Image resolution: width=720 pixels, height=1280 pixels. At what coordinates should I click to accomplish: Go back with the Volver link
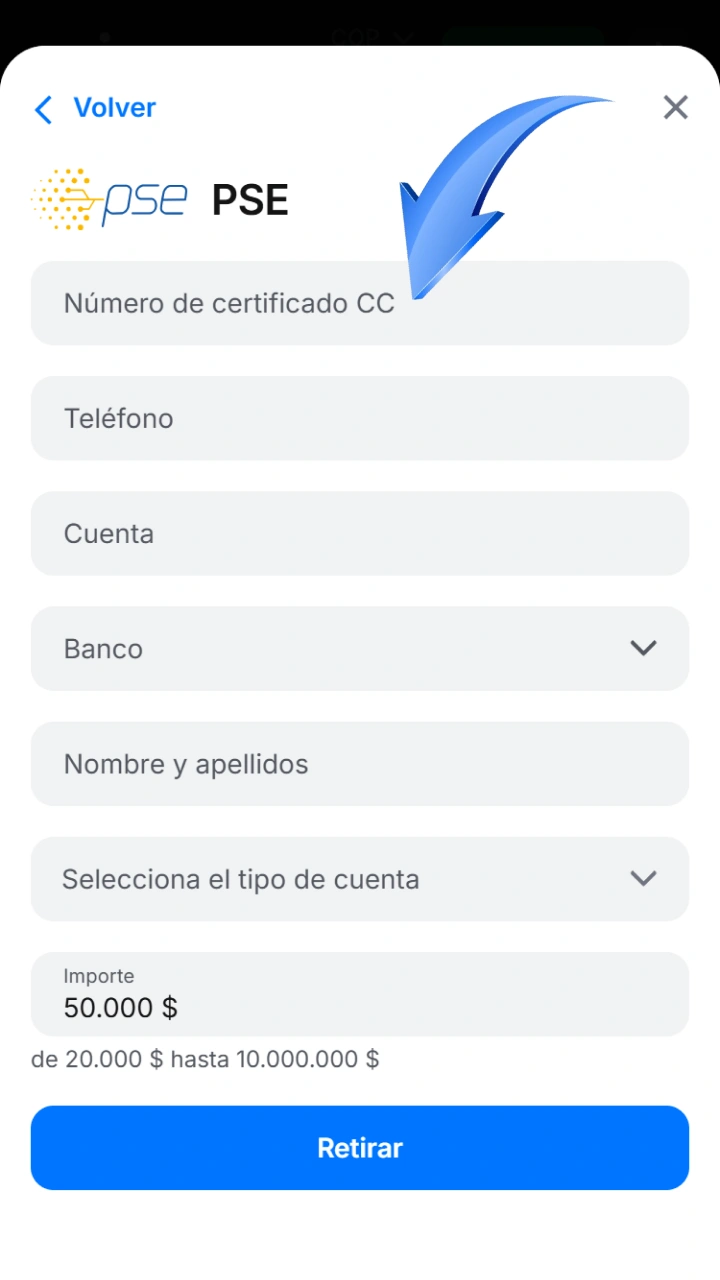click(x=95, y=108)
